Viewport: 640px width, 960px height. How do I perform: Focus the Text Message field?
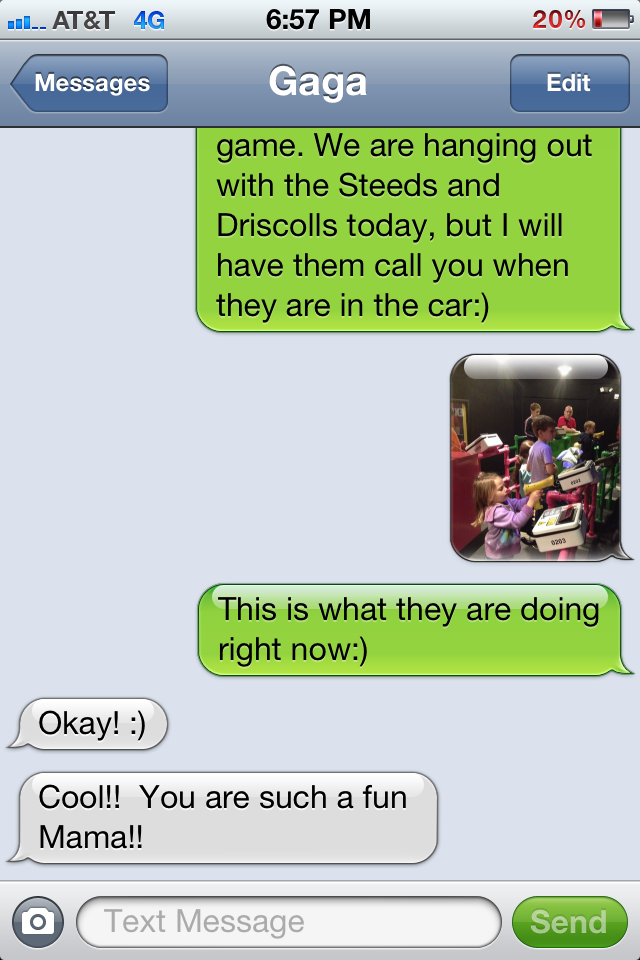coord(288,921)
